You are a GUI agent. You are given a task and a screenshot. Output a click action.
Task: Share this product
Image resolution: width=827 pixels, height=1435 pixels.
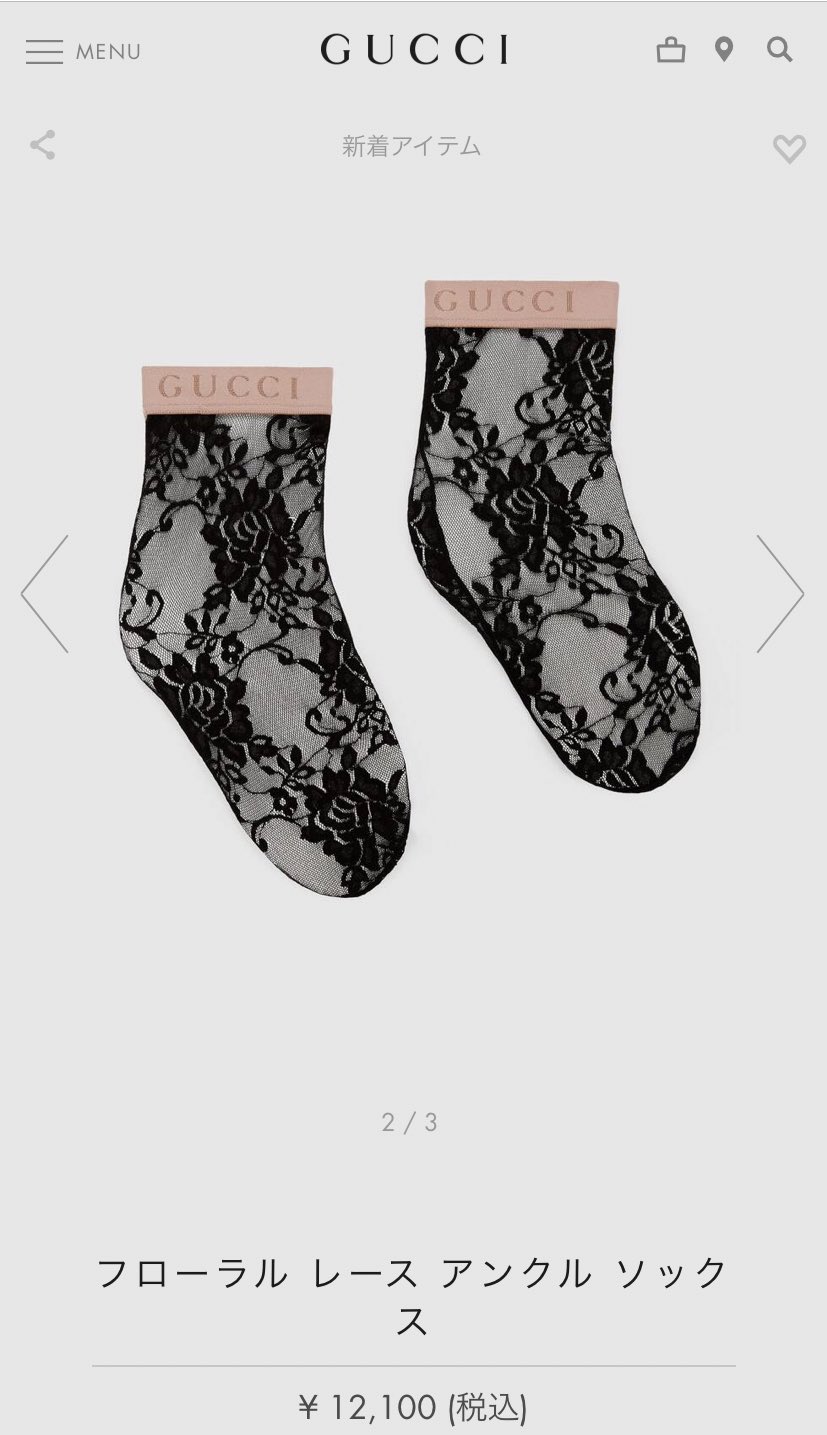click(x=42, y=146)
